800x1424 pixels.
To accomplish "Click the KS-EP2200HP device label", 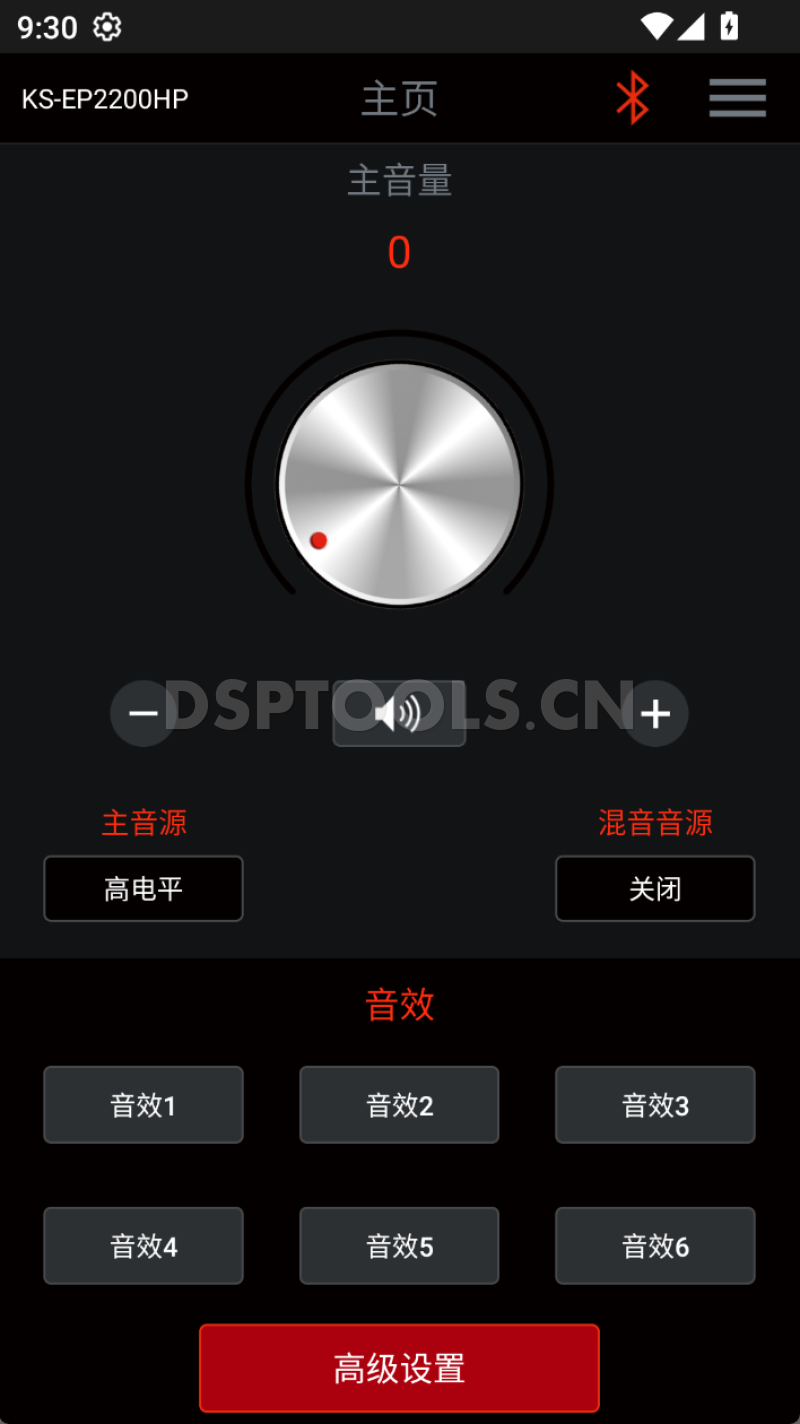I will tap(106, 98).
